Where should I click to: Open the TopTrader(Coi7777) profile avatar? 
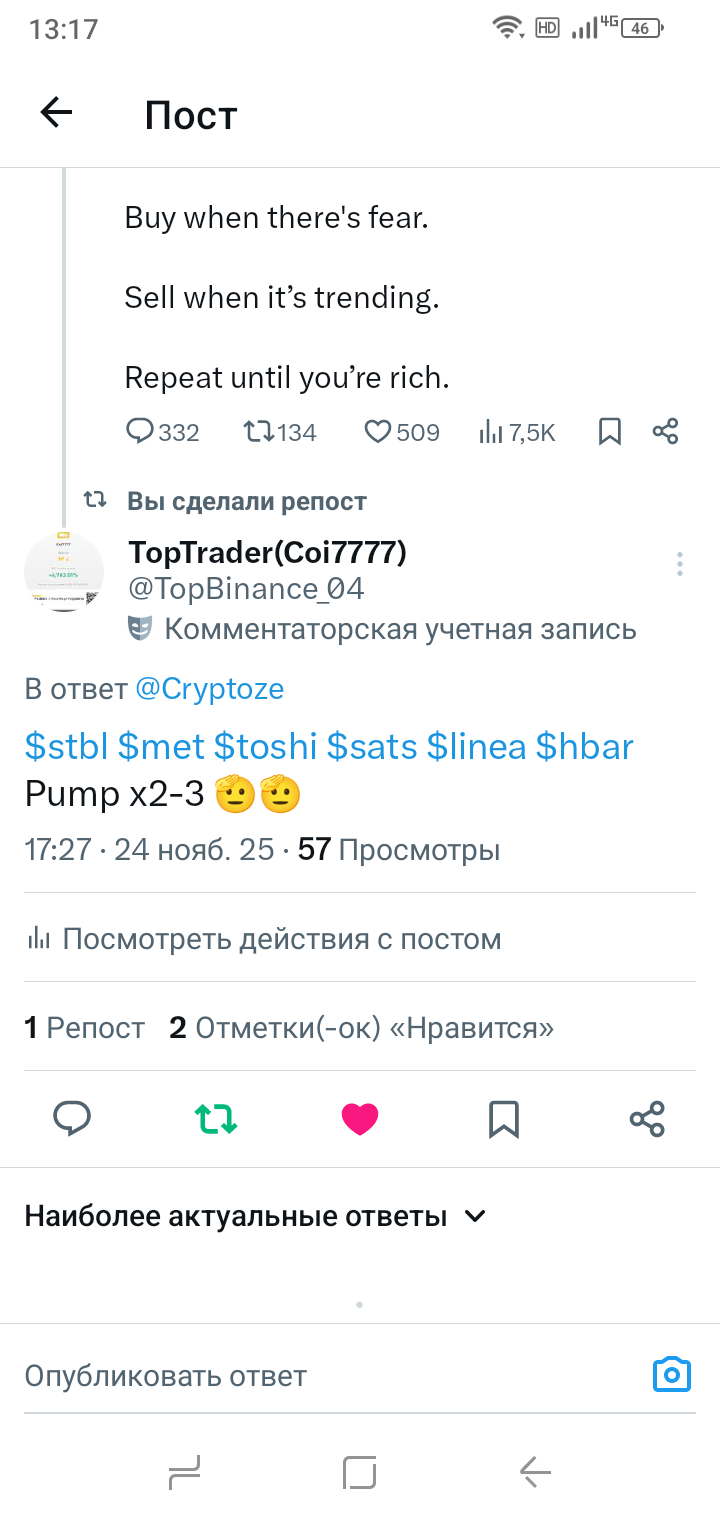(x=64, y=571)
